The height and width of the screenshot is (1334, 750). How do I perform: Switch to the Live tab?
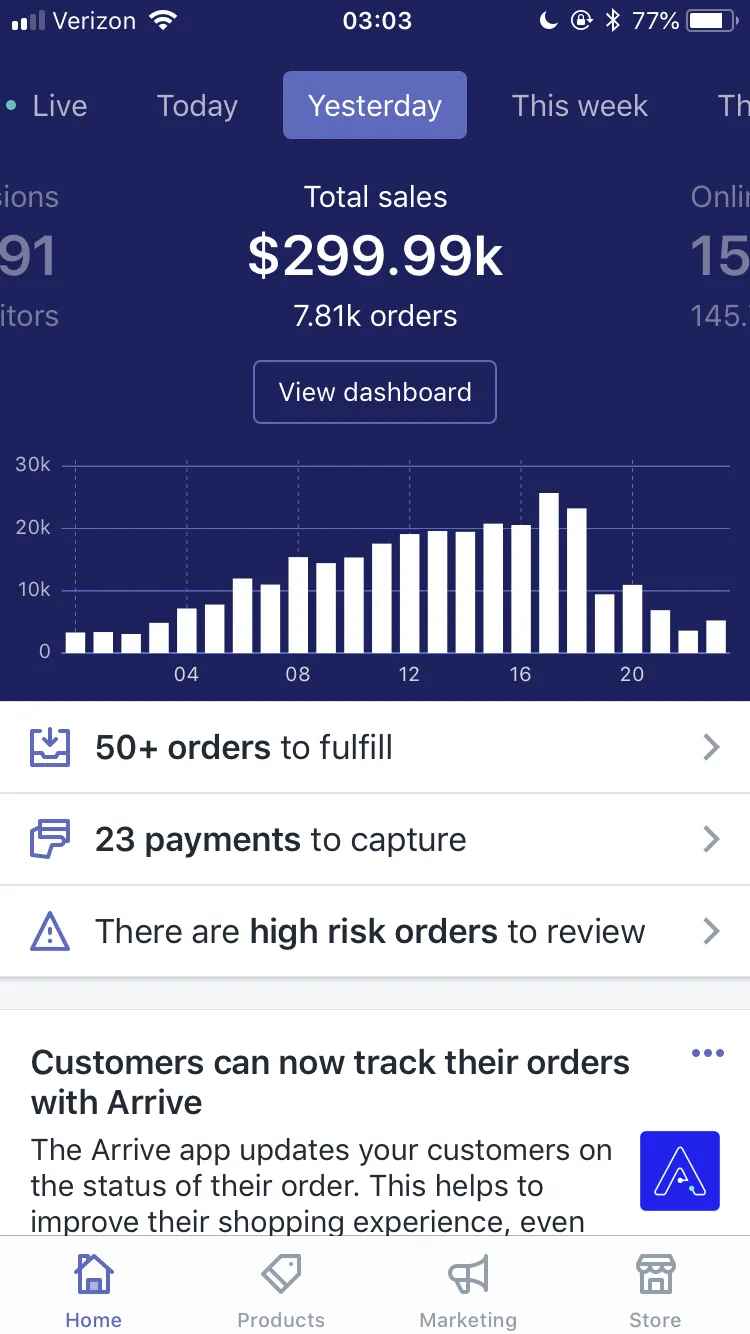pyautogui.click(x=47, y=106)
